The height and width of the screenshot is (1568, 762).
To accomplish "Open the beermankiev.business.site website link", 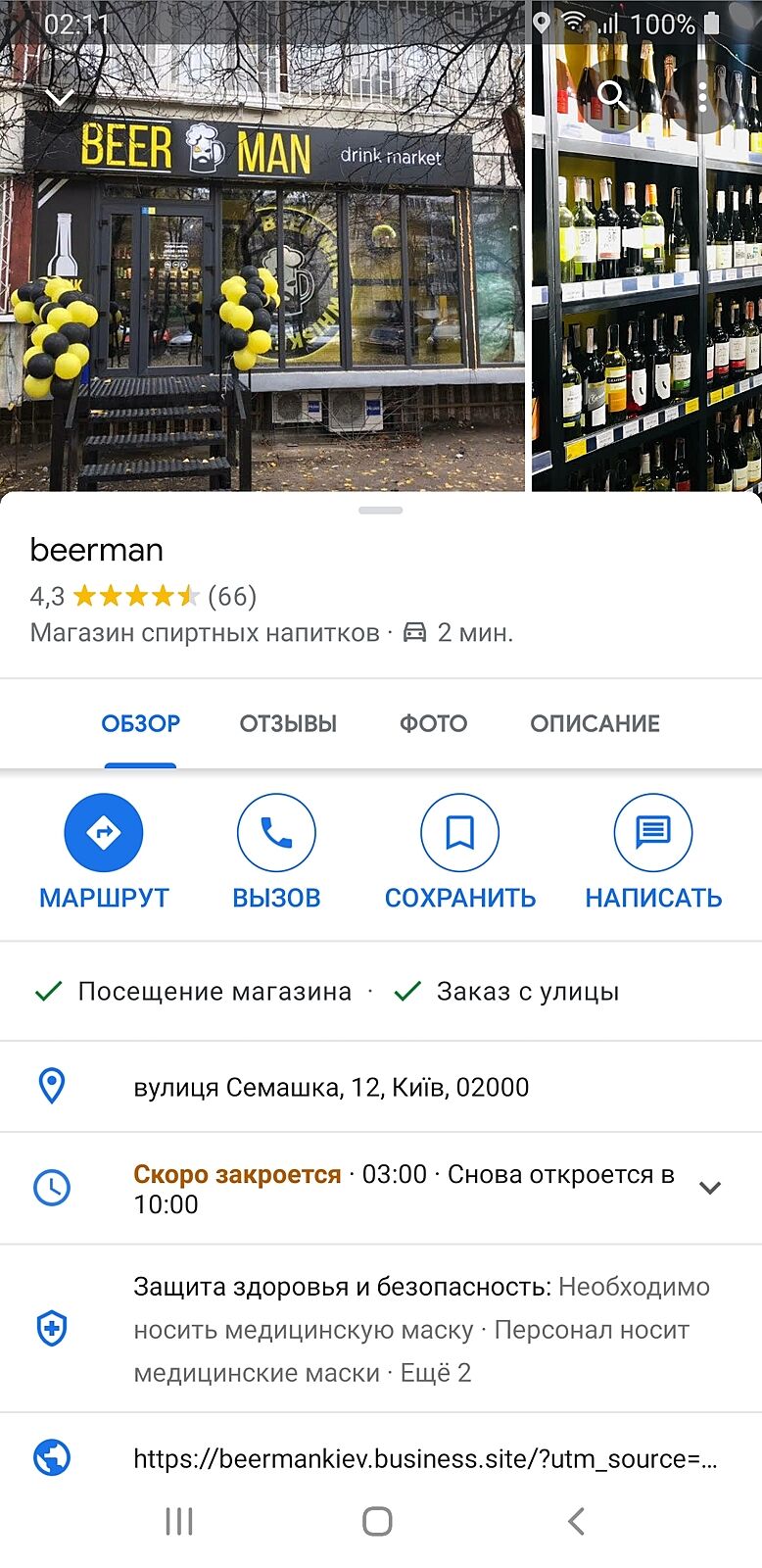I will point(425,1459).
